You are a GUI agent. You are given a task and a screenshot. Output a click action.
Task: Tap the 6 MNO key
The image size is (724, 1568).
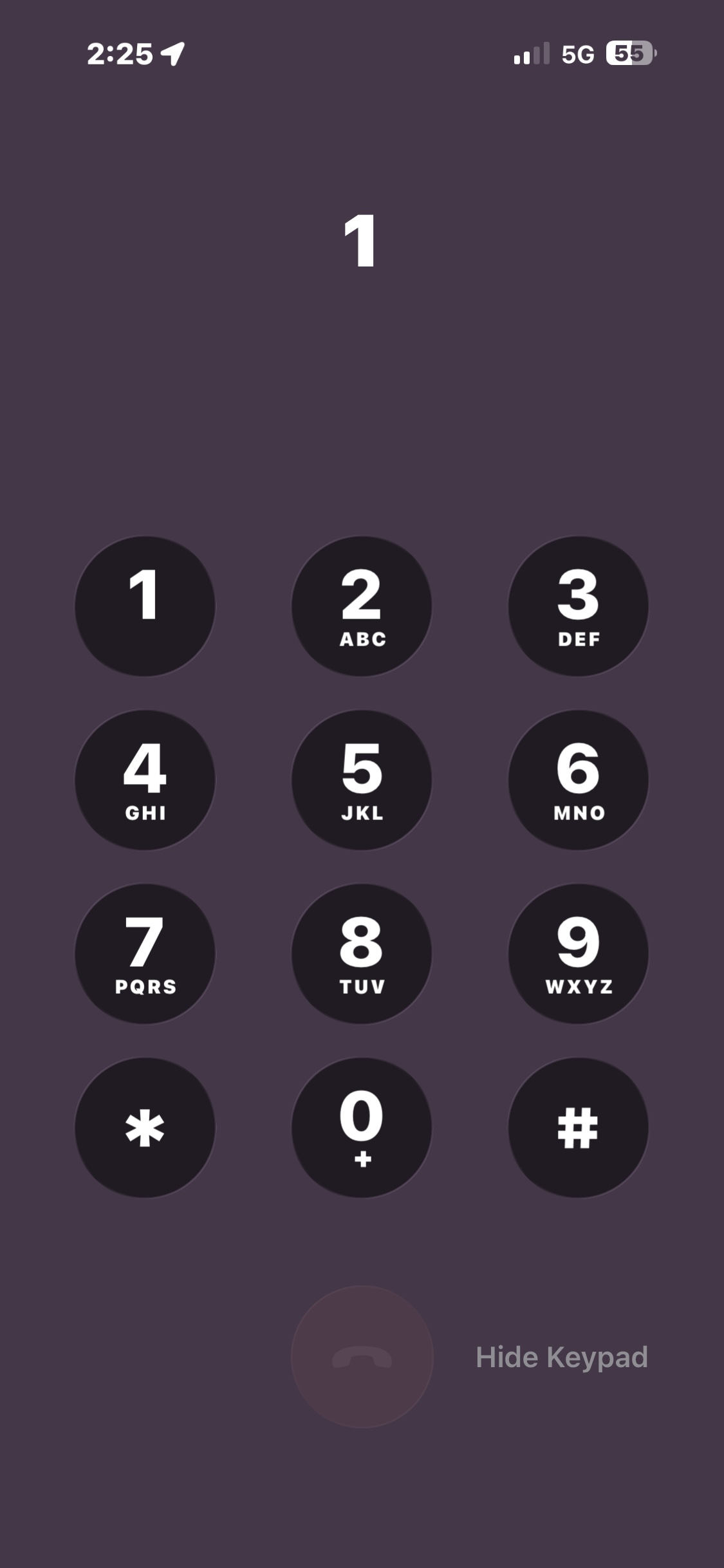click(578, 779)
